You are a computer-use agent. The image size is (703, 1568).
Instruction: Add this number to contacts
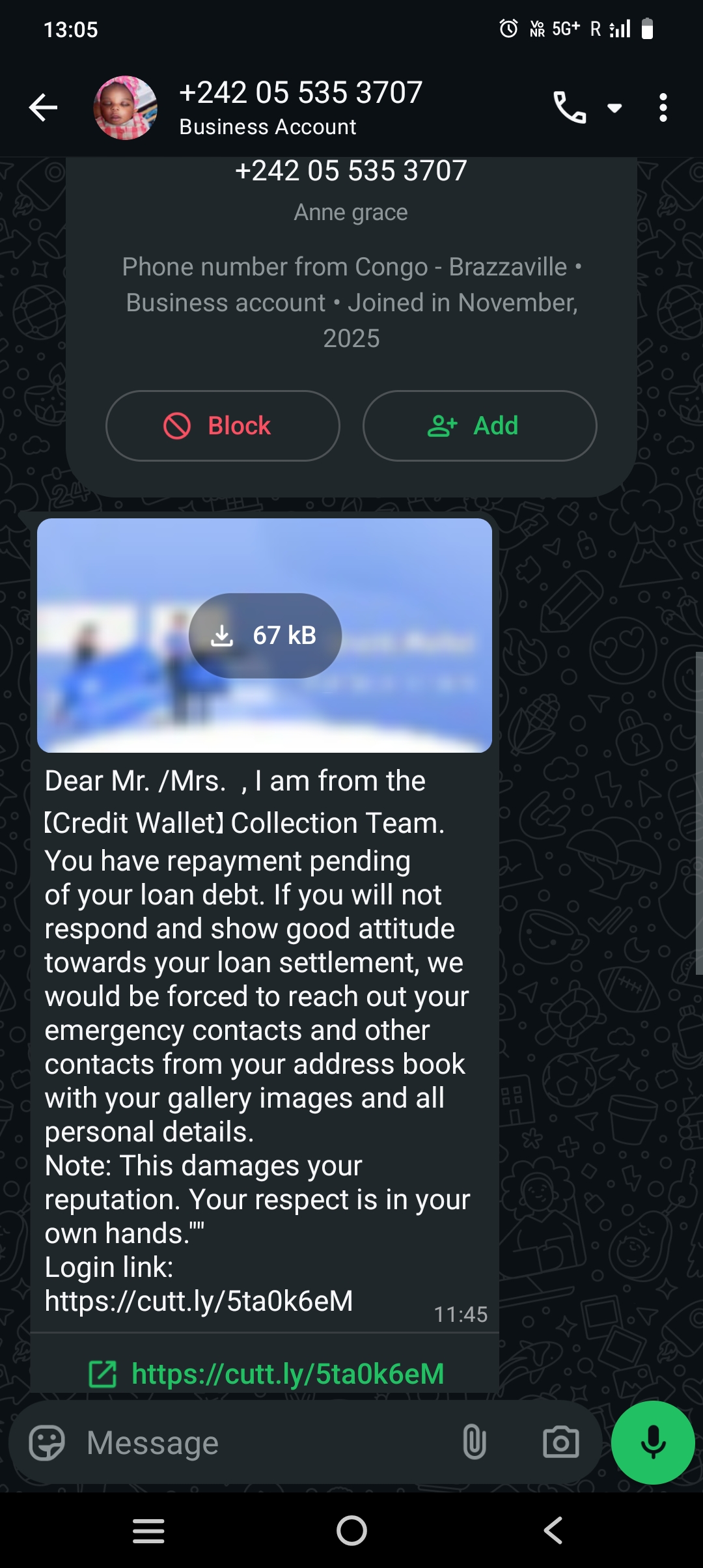[x=480, y=426]
